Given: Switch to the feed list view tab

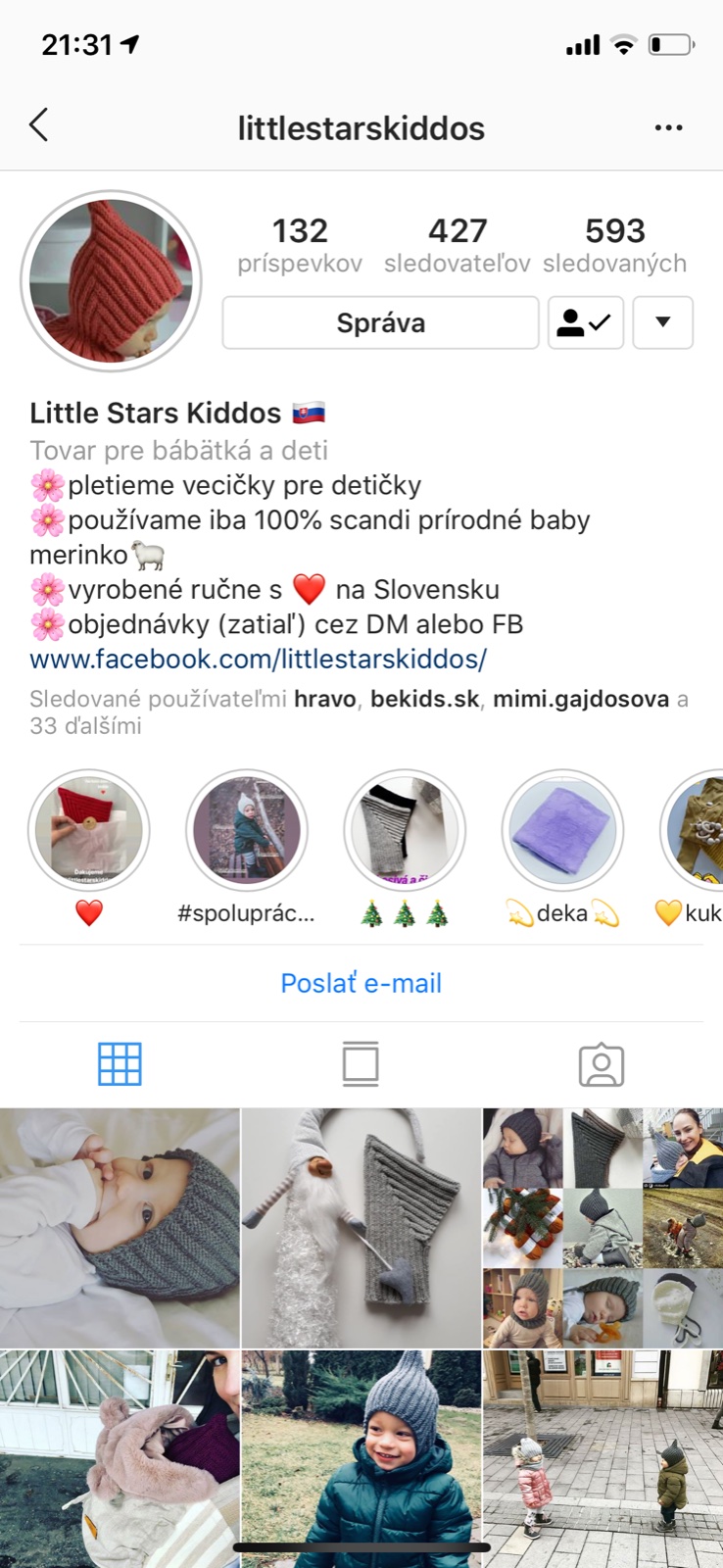Looking at the screenshot, I should click(361, 1064).
